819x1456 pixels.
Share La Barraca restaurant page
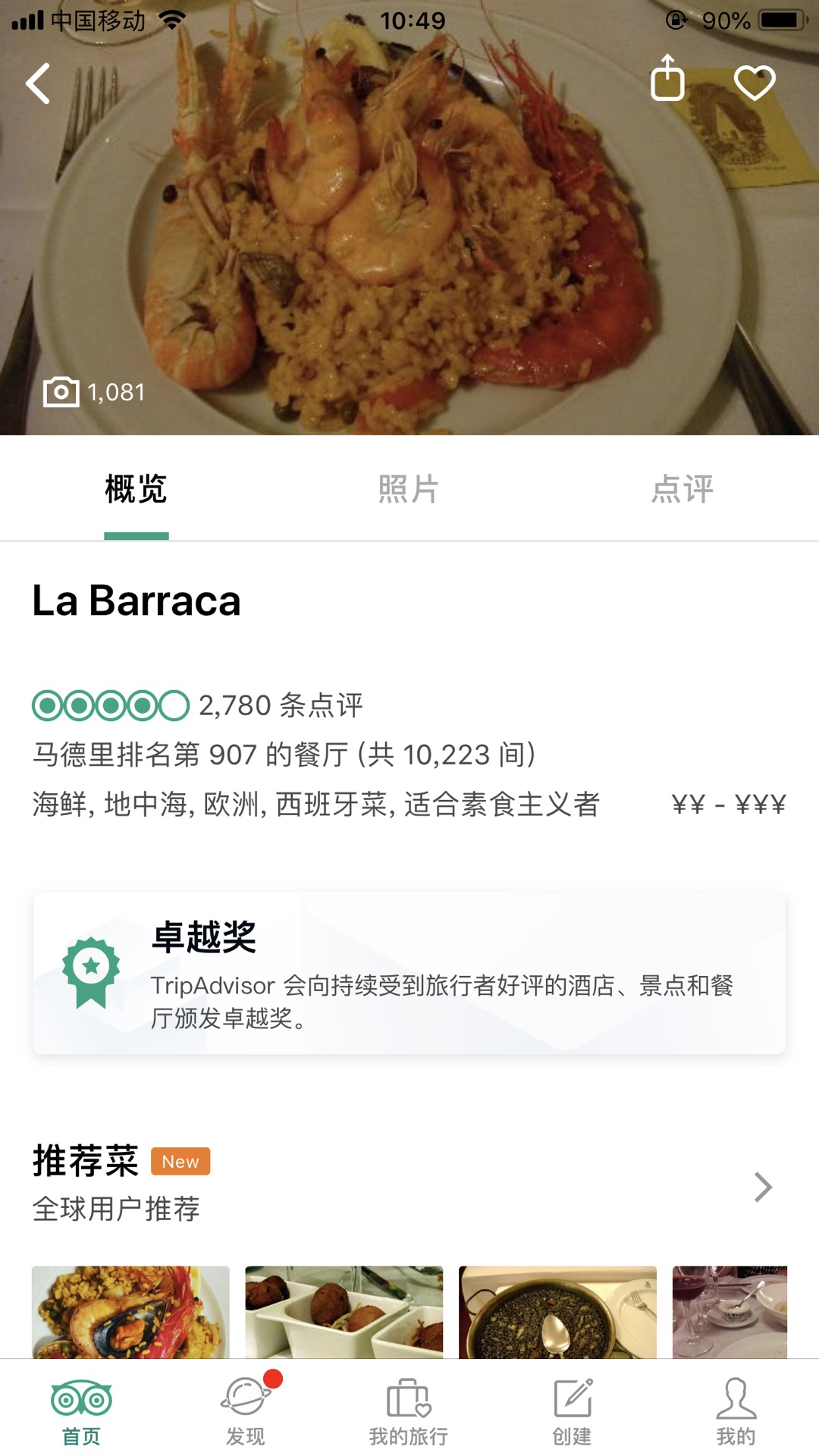(x=667, y=80)
